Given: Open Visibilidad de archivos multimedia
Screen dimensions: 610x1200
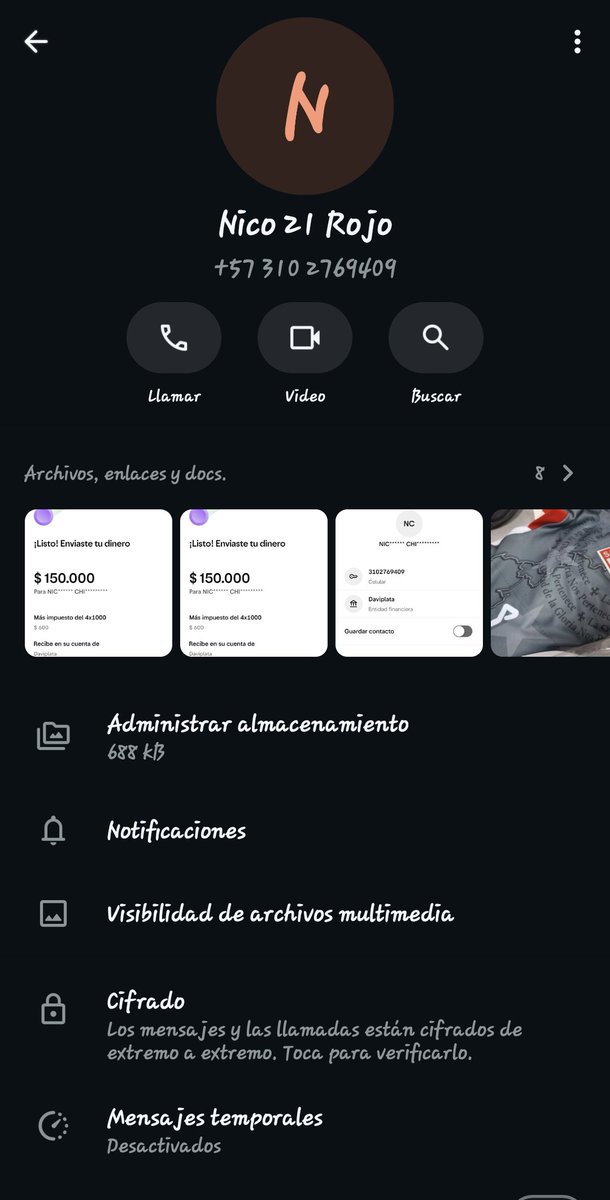Looking at the screenshot, I should 305,913.
